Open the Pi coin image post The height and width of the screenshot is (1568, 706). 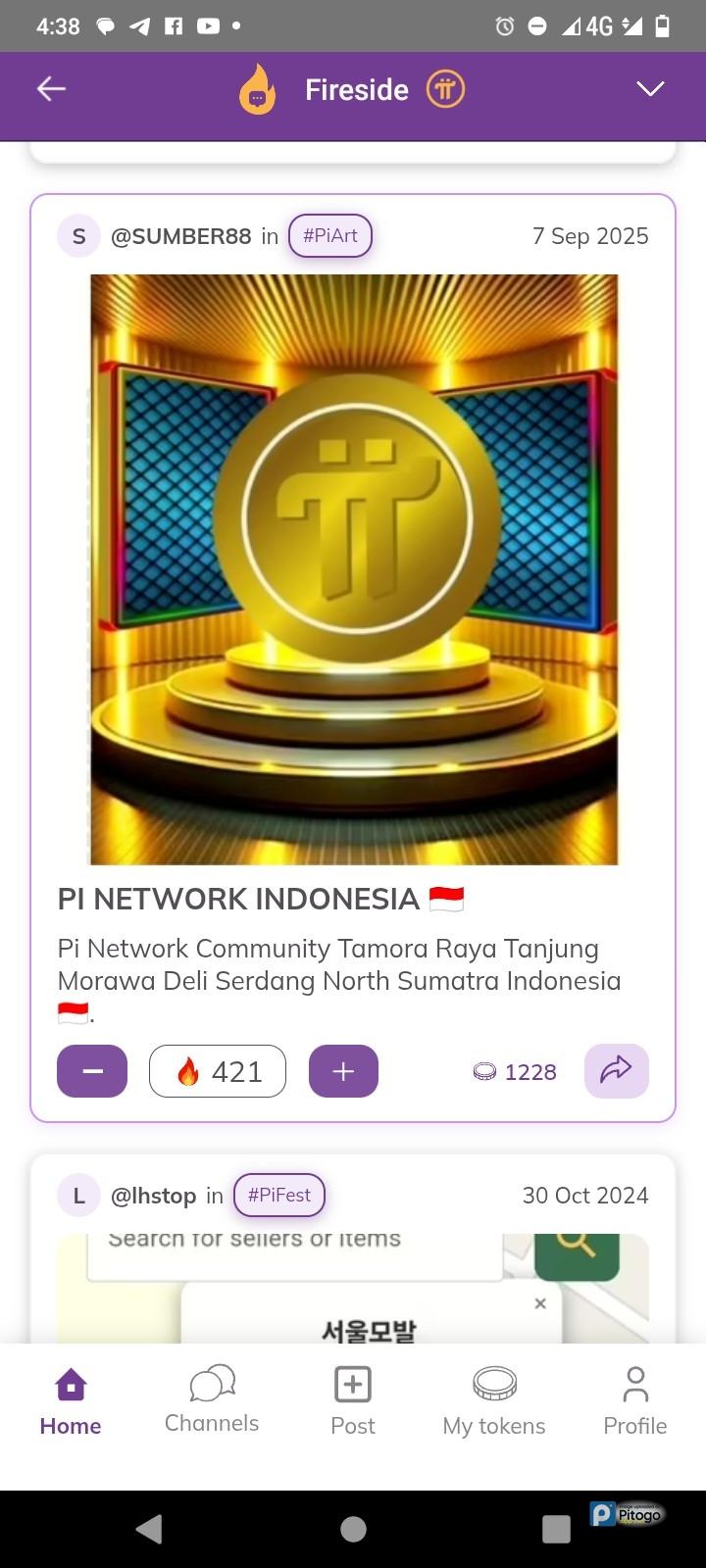354,569
